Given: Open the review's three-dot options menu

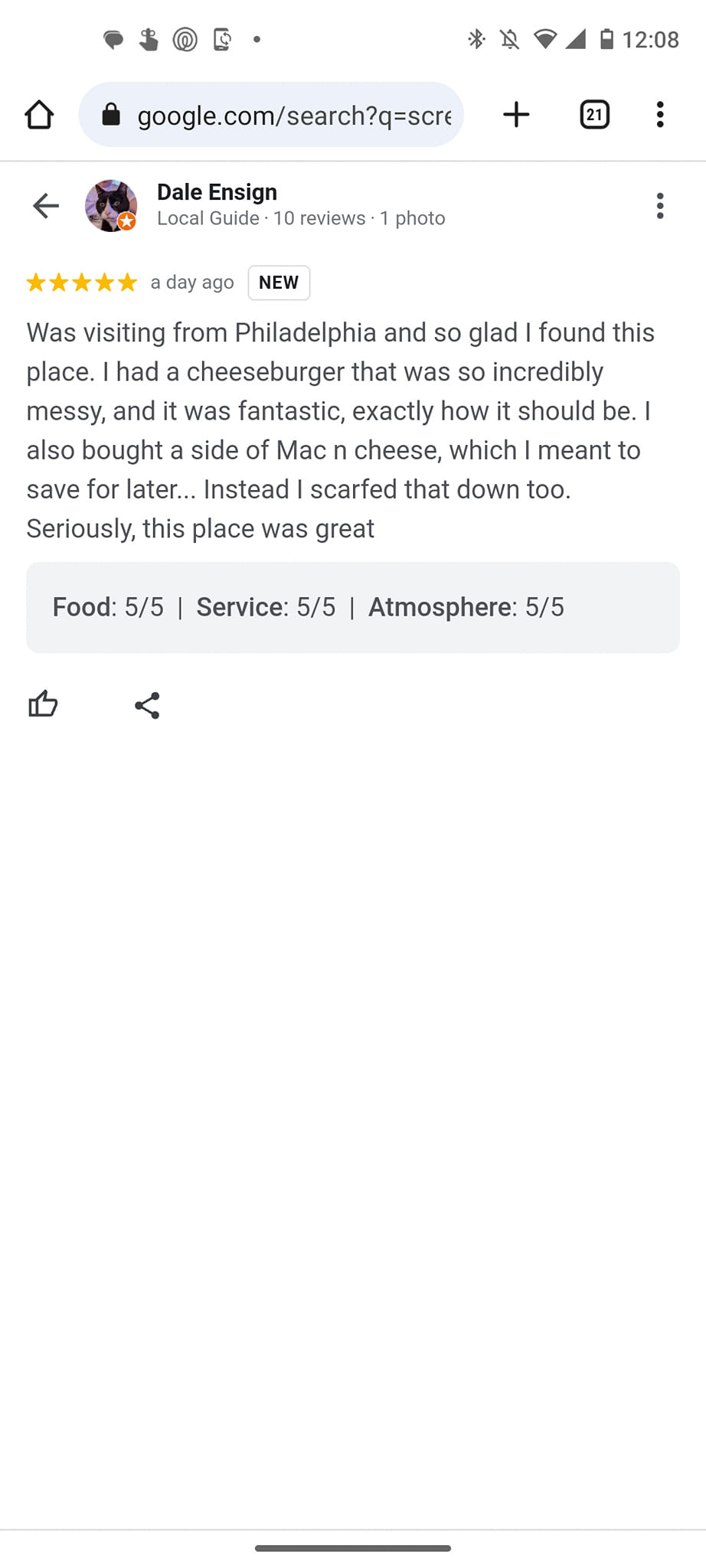Looking at the screenshot, I should point(660,205).
